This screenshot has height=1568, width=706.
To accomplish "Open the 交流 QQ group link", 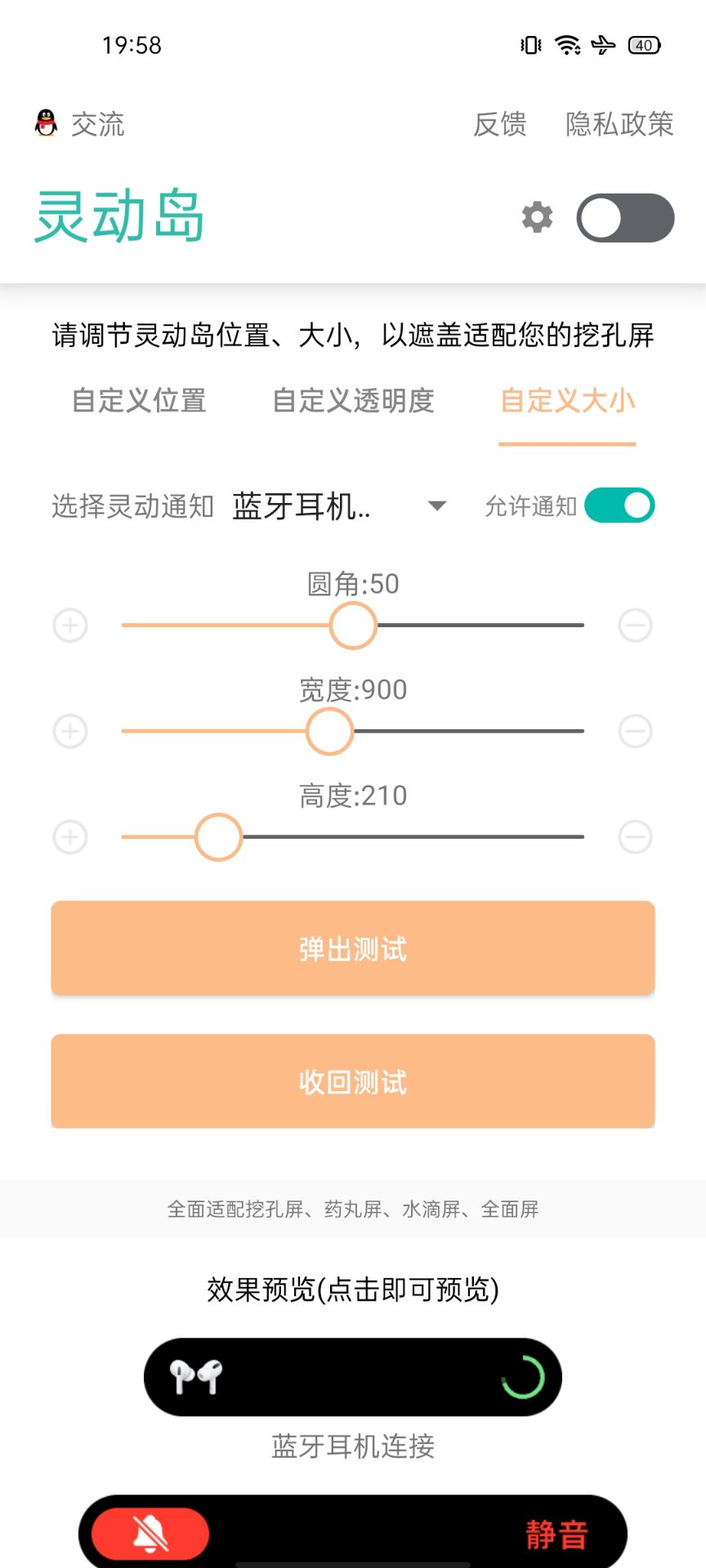I will pyautogui.click(x=80, y=124).
